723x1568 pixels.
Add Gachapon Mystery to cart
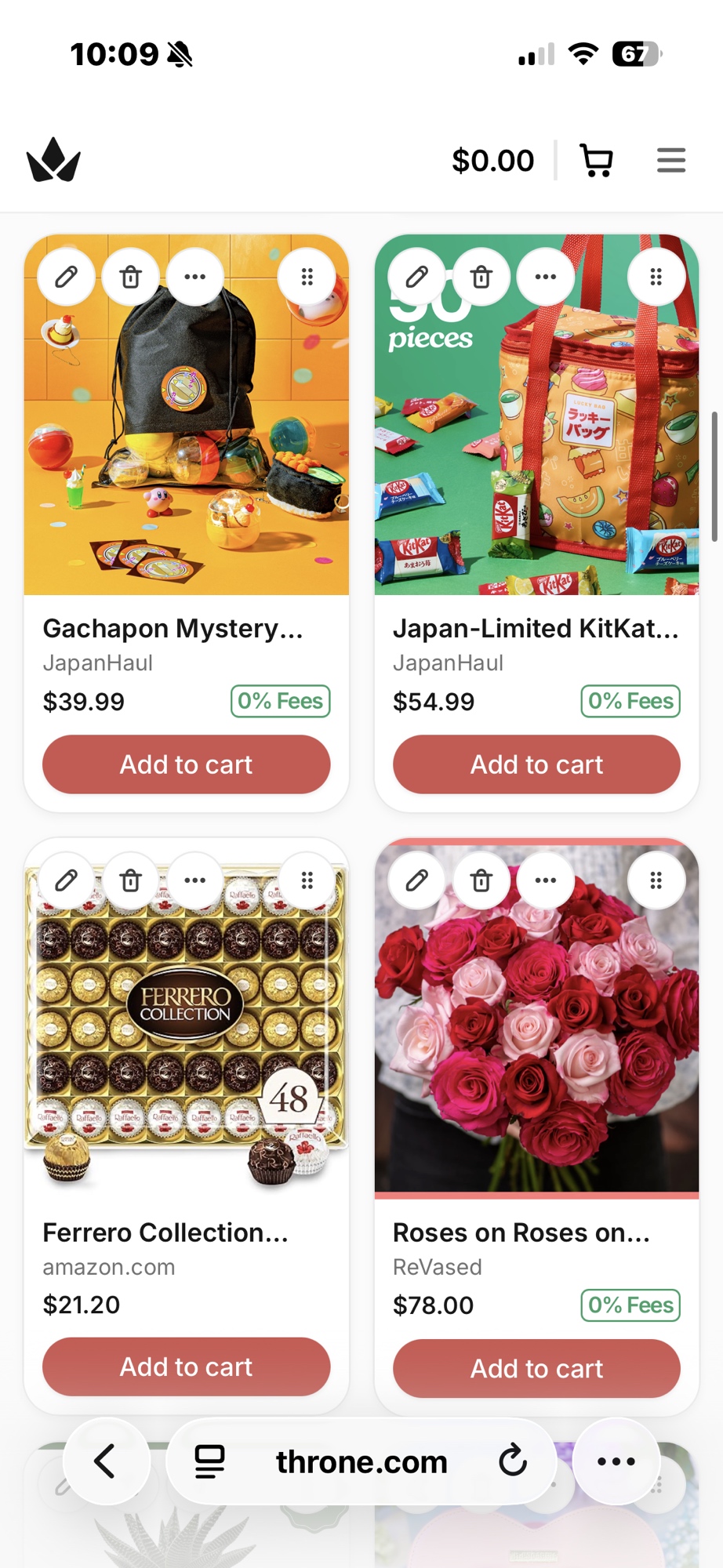coord(186,764)
